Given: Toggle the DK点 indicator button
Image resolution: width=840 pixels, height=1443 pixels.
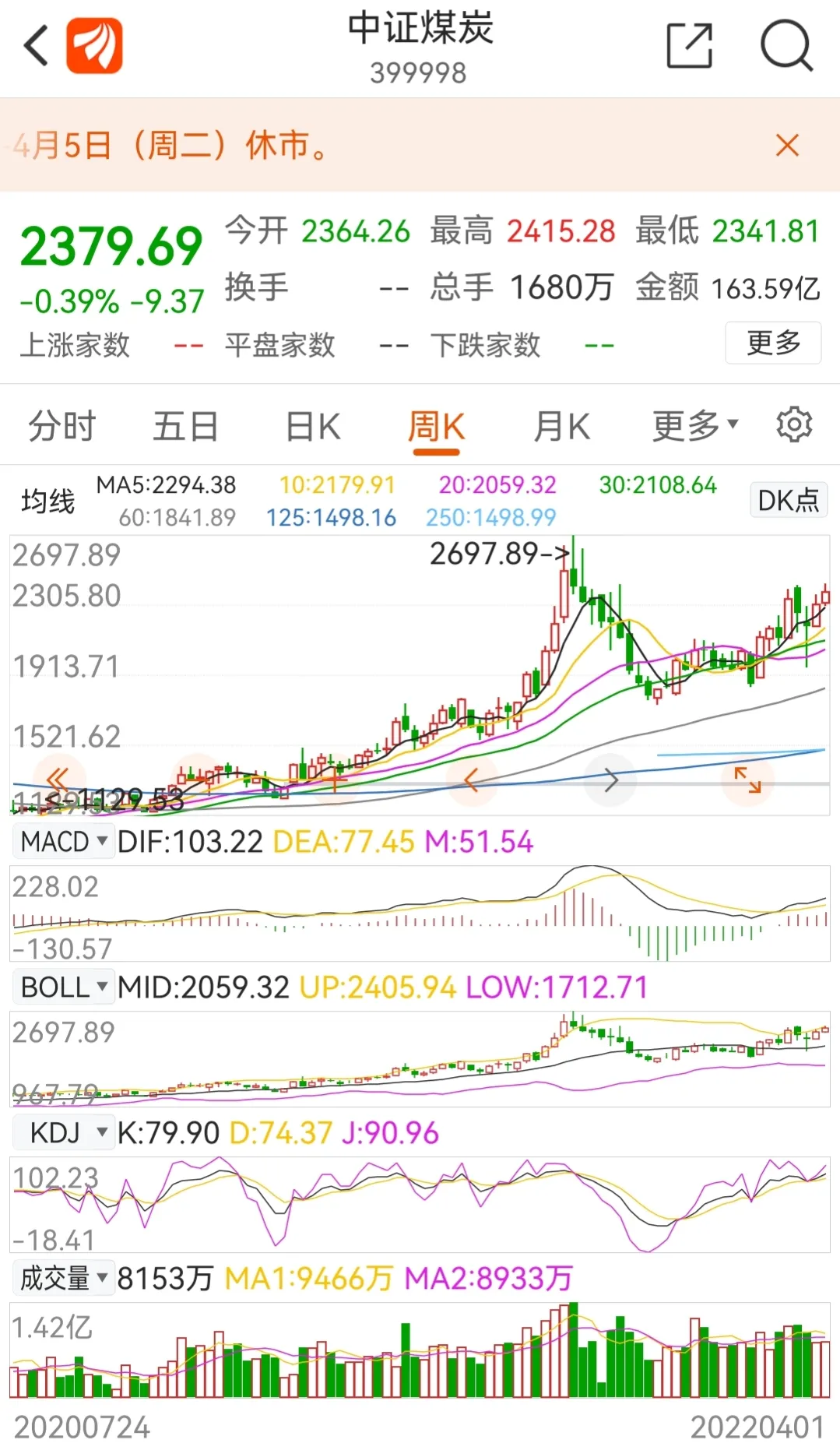Looking at the screenshot, I should click(x=789, y=499).
